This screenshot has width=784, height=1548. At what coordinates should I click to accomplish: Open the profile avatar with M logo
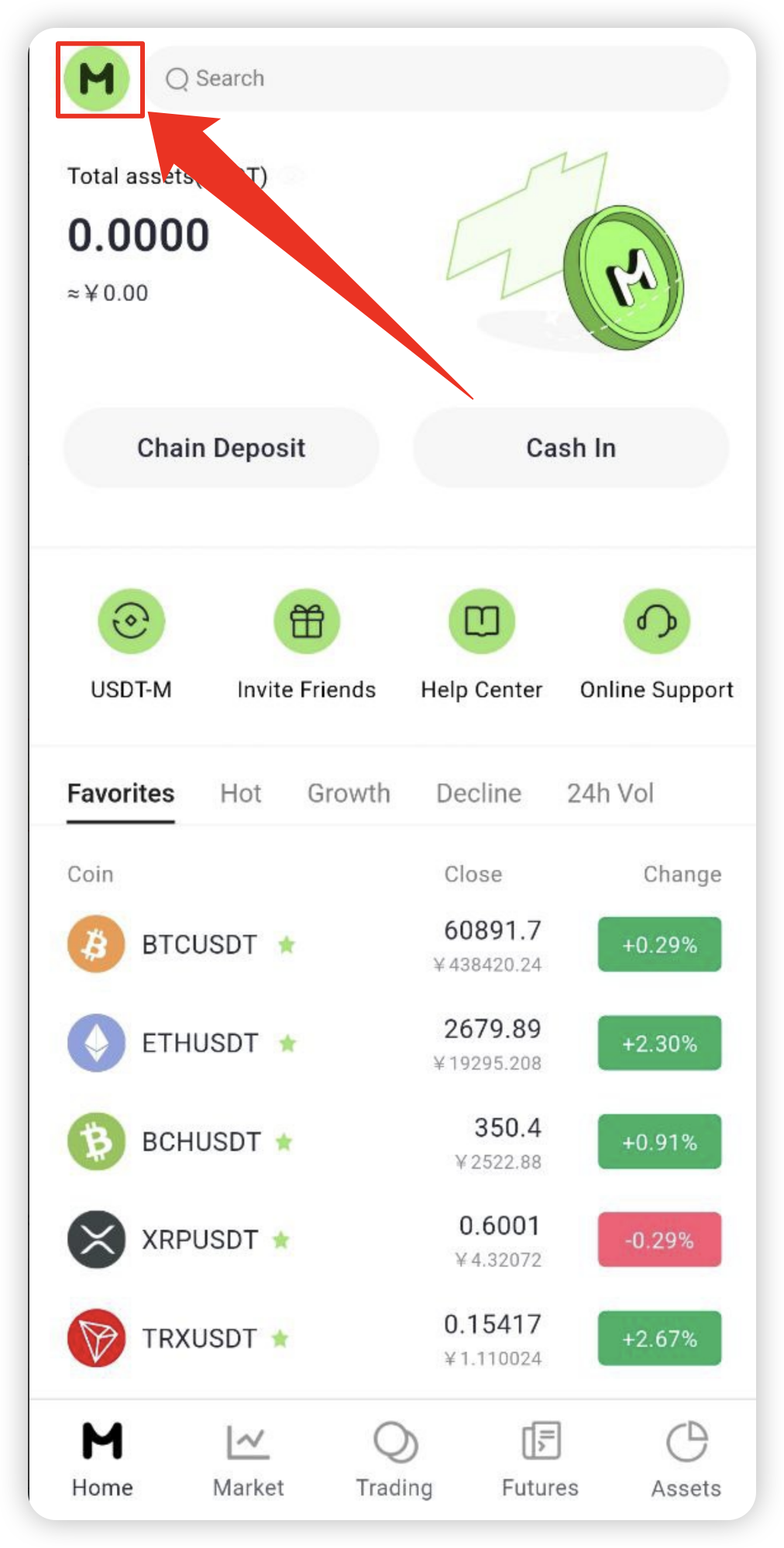[97, 78]
